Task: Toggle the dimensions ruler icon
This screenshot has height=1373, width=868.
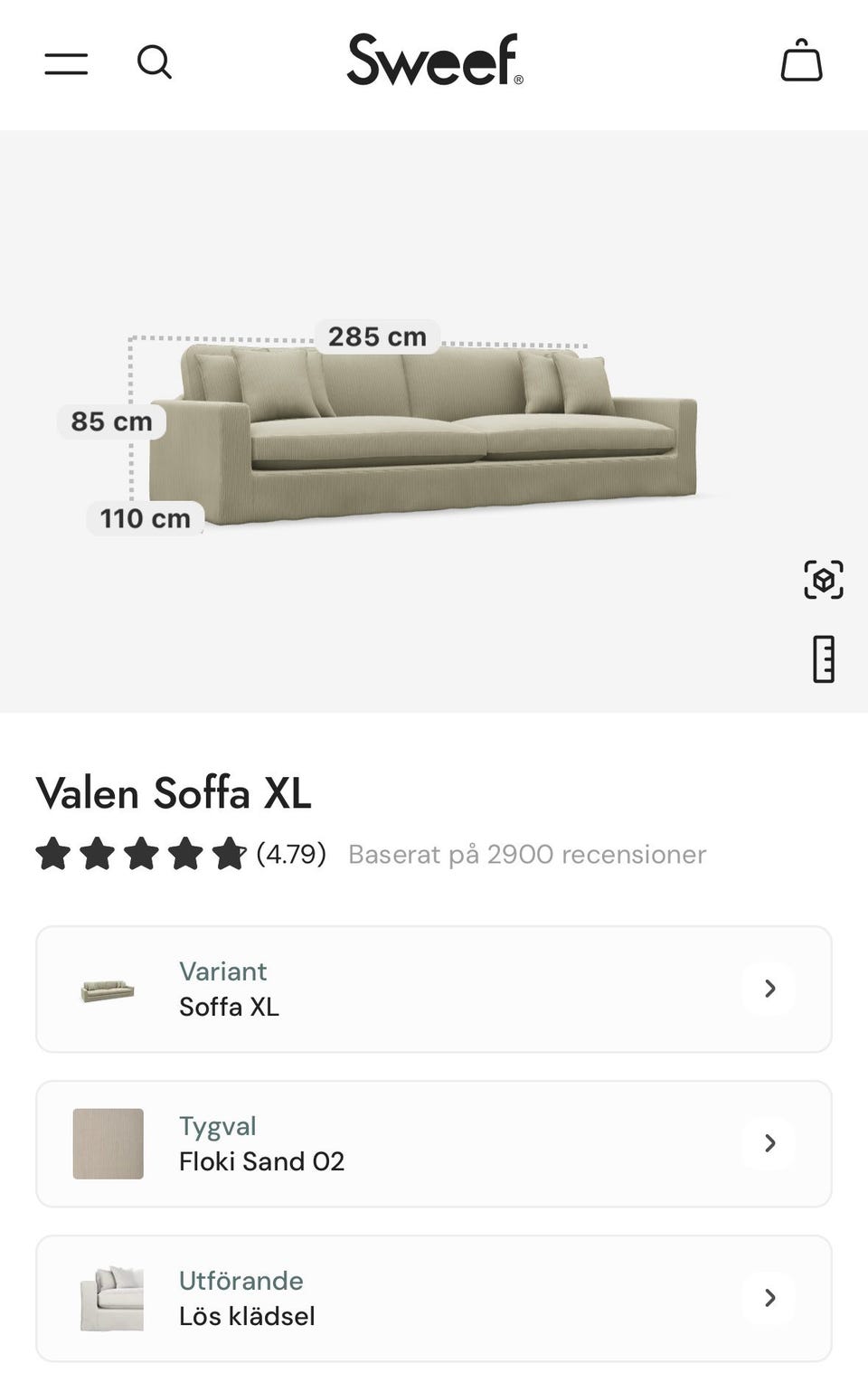Action: (x=823, y=658)
